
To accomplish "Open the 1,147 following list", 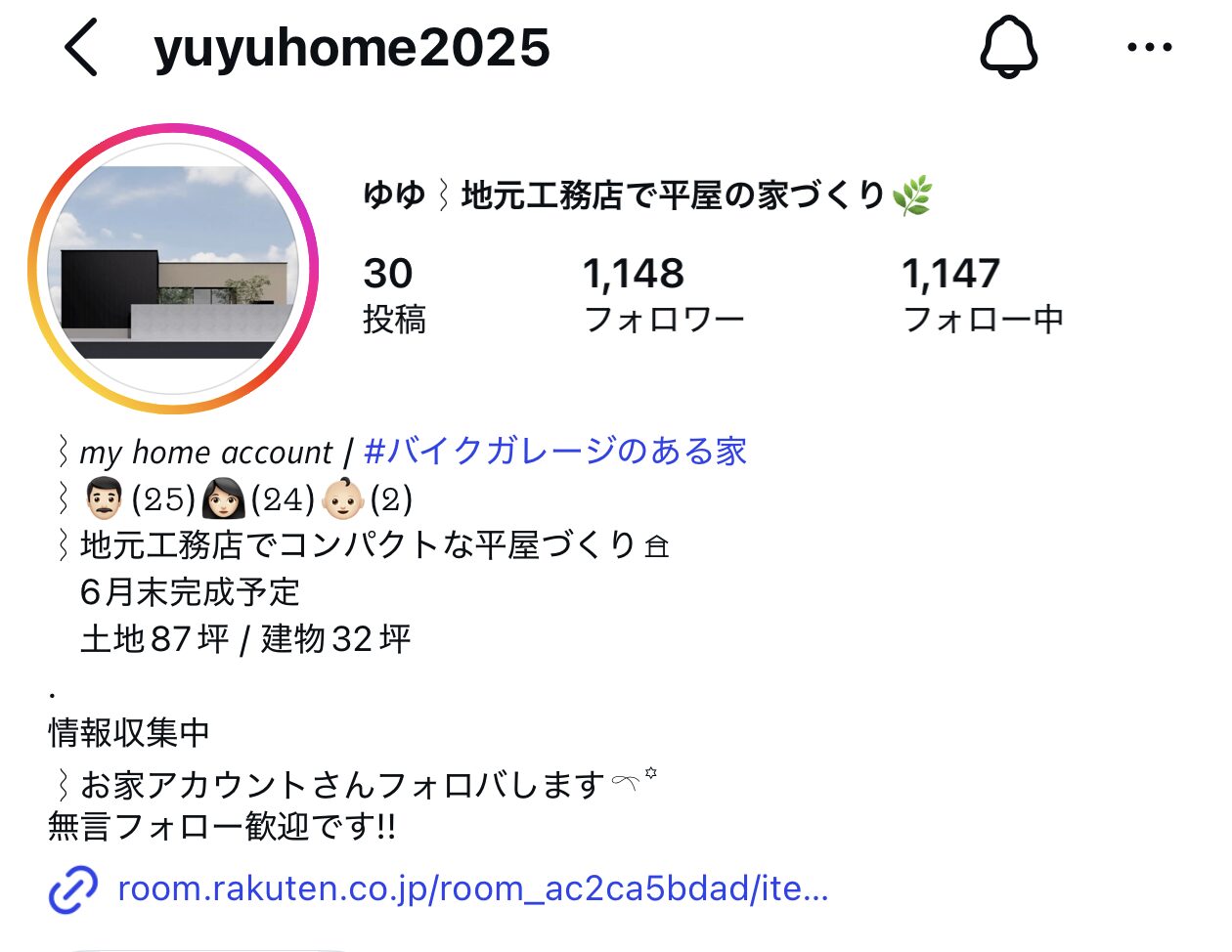I will (x=982, y=294).
